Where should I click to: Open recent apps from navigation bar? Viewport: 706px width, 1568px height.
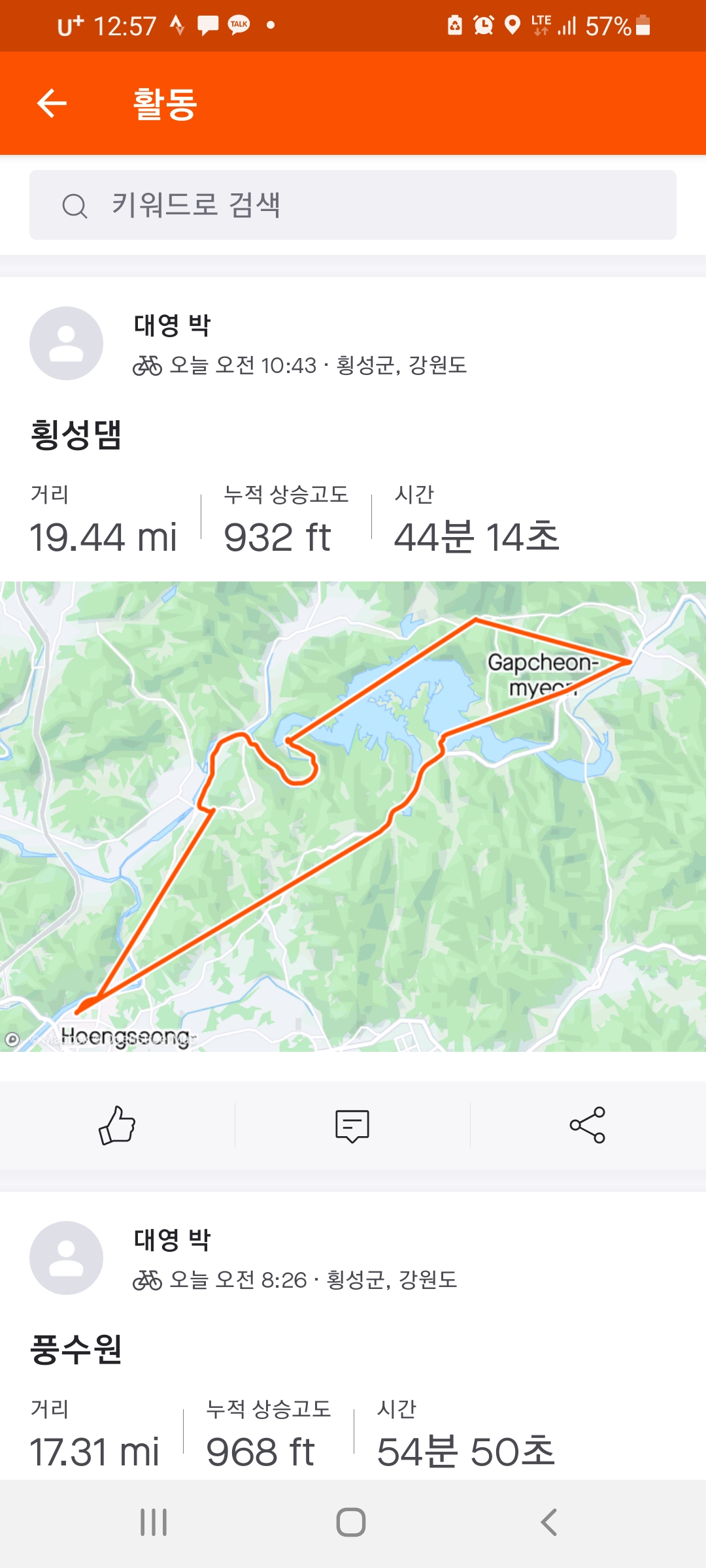154,1522
